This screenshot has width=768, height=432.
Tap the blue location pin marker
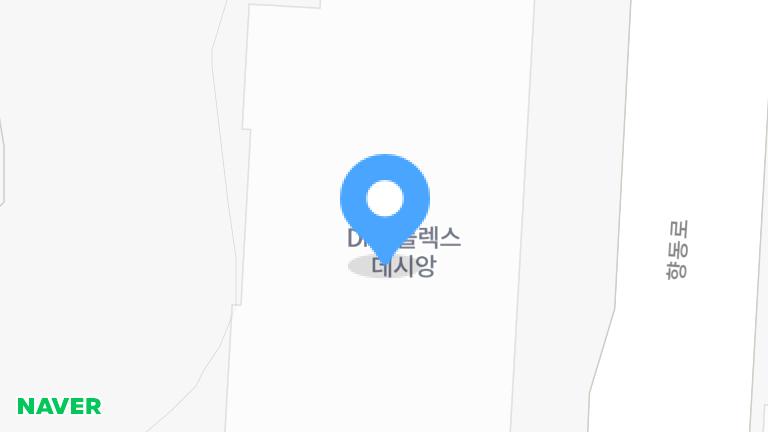click(x=385, y=201)
